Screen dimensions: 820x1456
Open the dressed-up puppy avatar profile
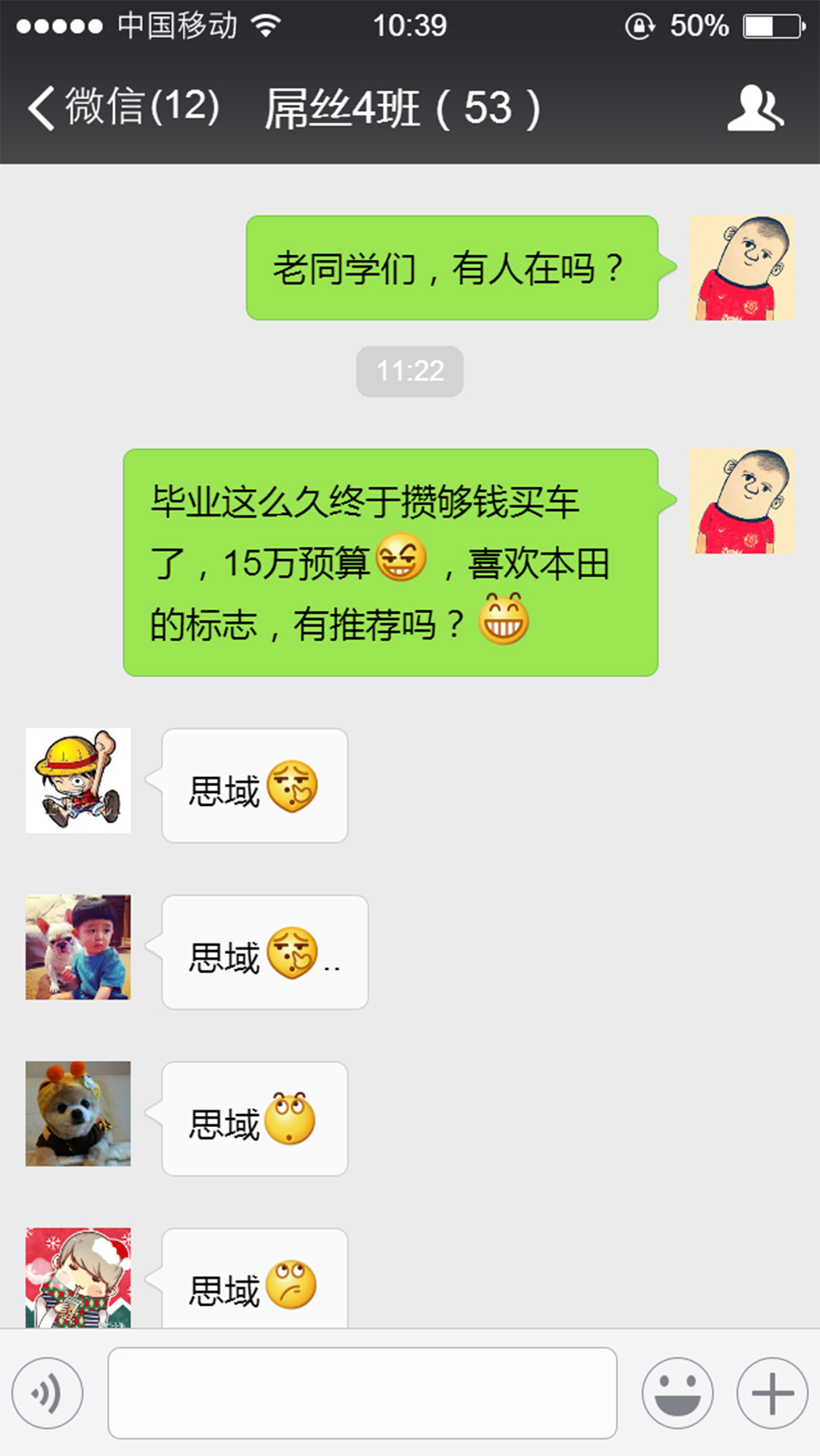click(78, 1113)
